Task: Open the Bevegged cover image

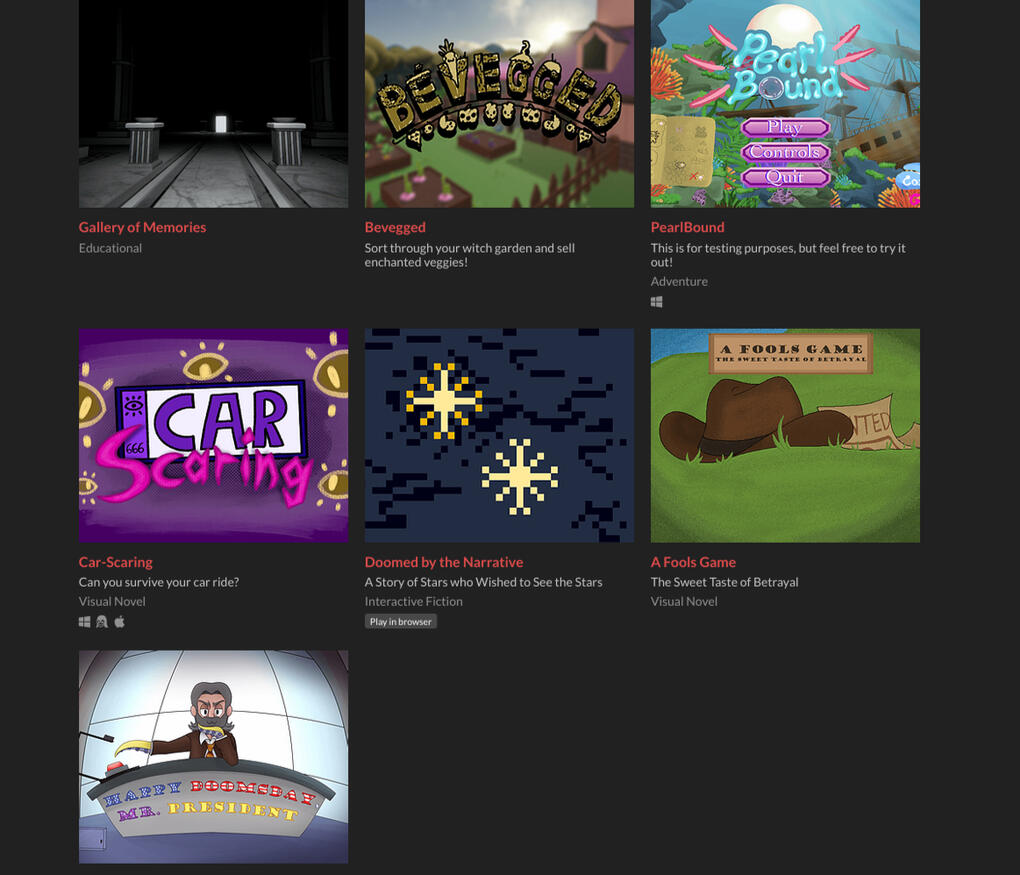Action: pos(499,103)
